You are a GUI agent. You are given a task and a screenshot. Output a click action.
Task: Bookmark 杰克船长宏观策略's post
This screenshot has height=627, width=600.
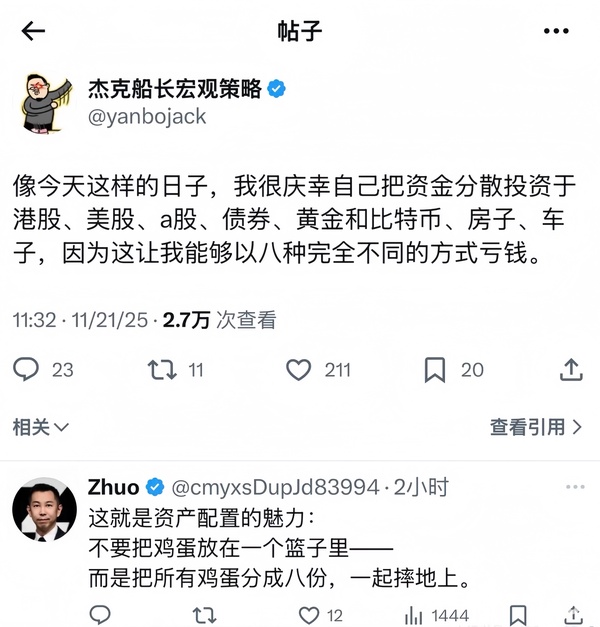coord(435,370)
